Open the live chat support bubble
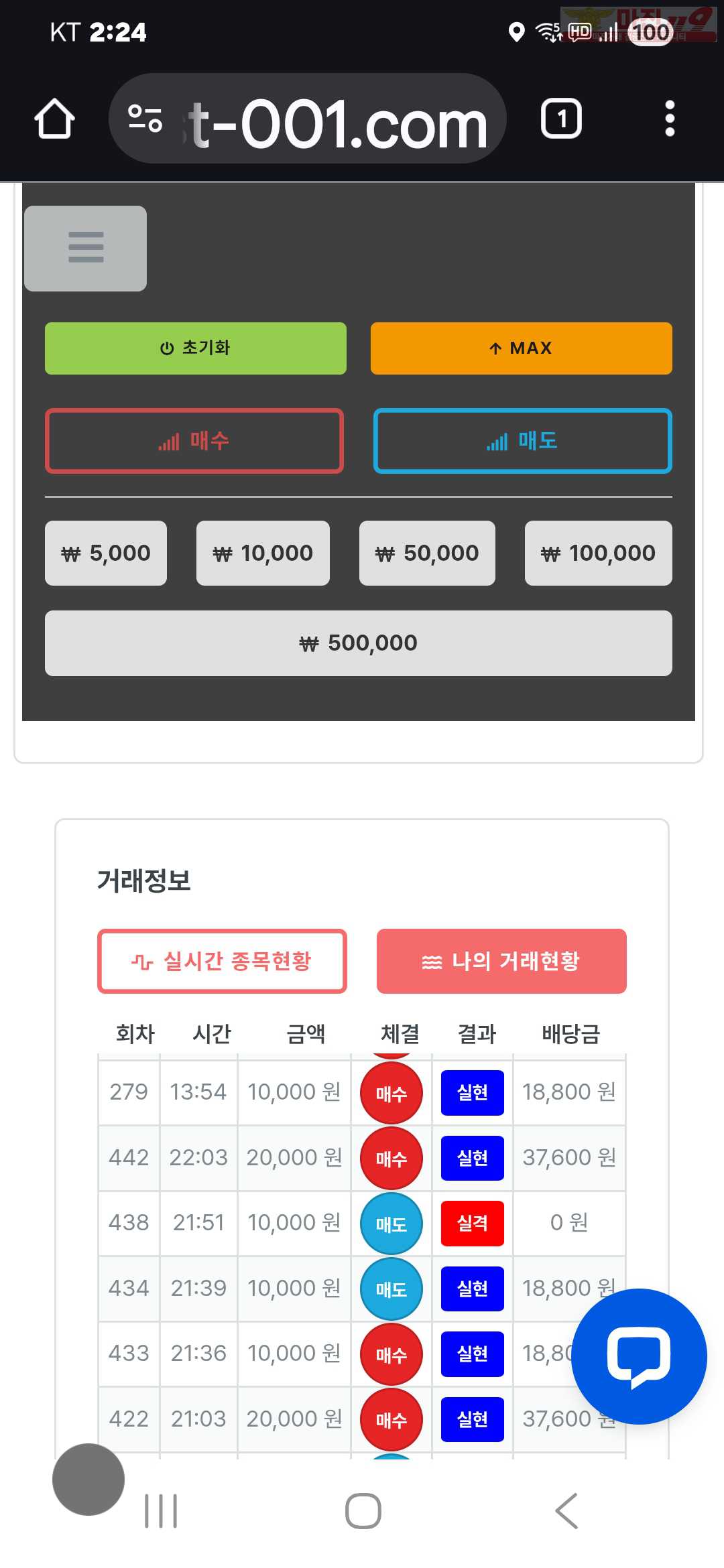 (639, 1356)
